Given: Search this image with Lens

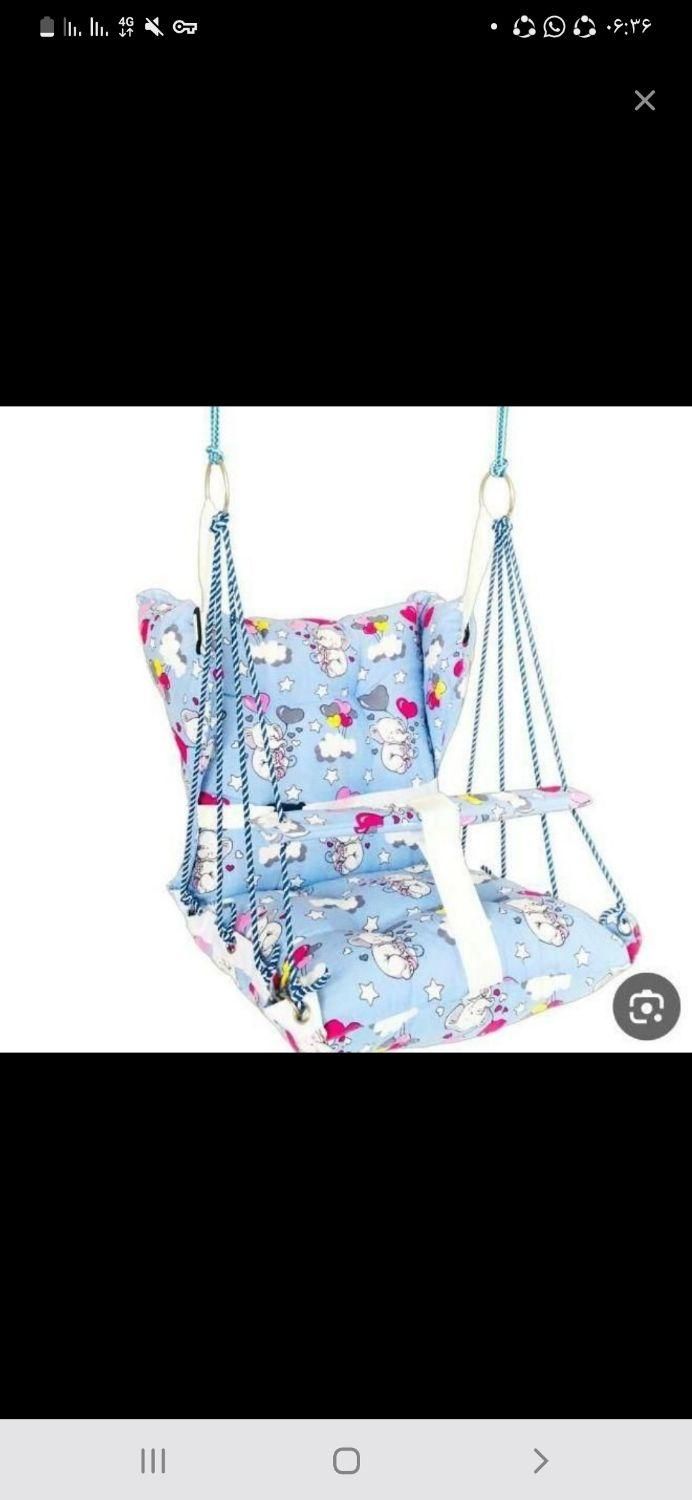Looking at the screenshot, I should [x=646, y=1006].
